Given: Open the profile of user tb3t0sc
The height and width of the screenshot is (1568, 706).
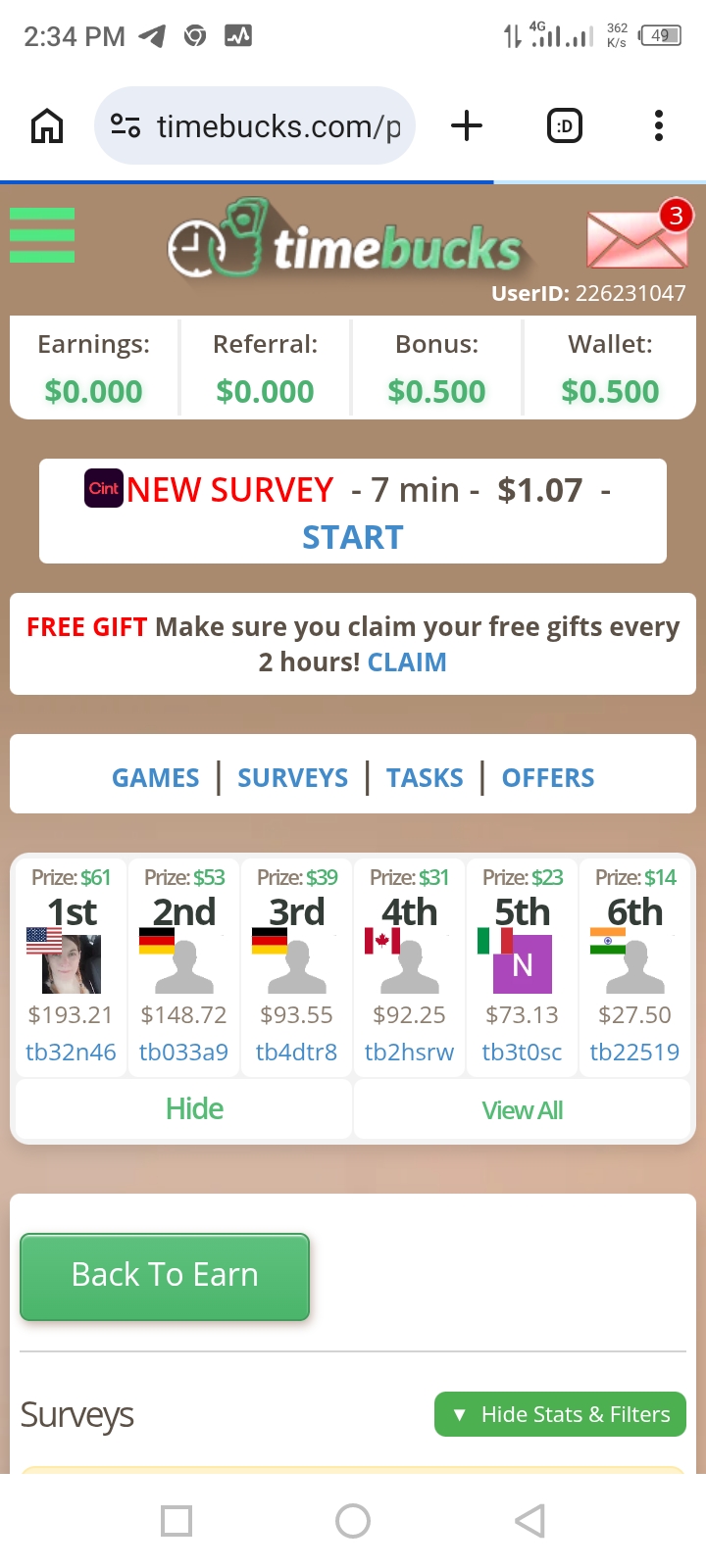Looking at the screenshot, I should pyautogui.click(x=522, y=1053).
